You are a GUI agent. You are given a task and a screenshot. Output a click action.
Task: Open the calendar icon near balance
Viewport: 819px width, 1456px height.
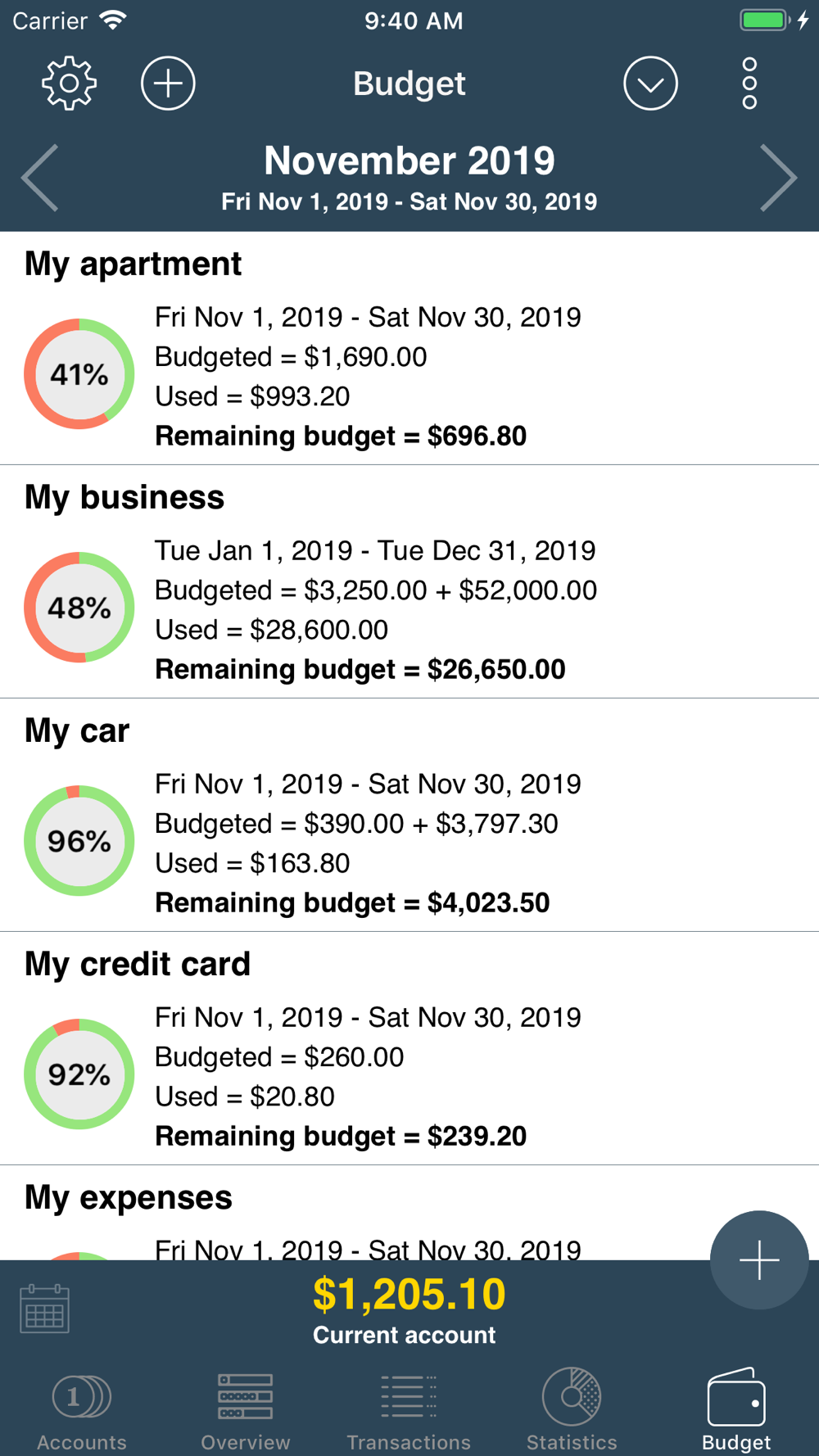point(44,1308)
